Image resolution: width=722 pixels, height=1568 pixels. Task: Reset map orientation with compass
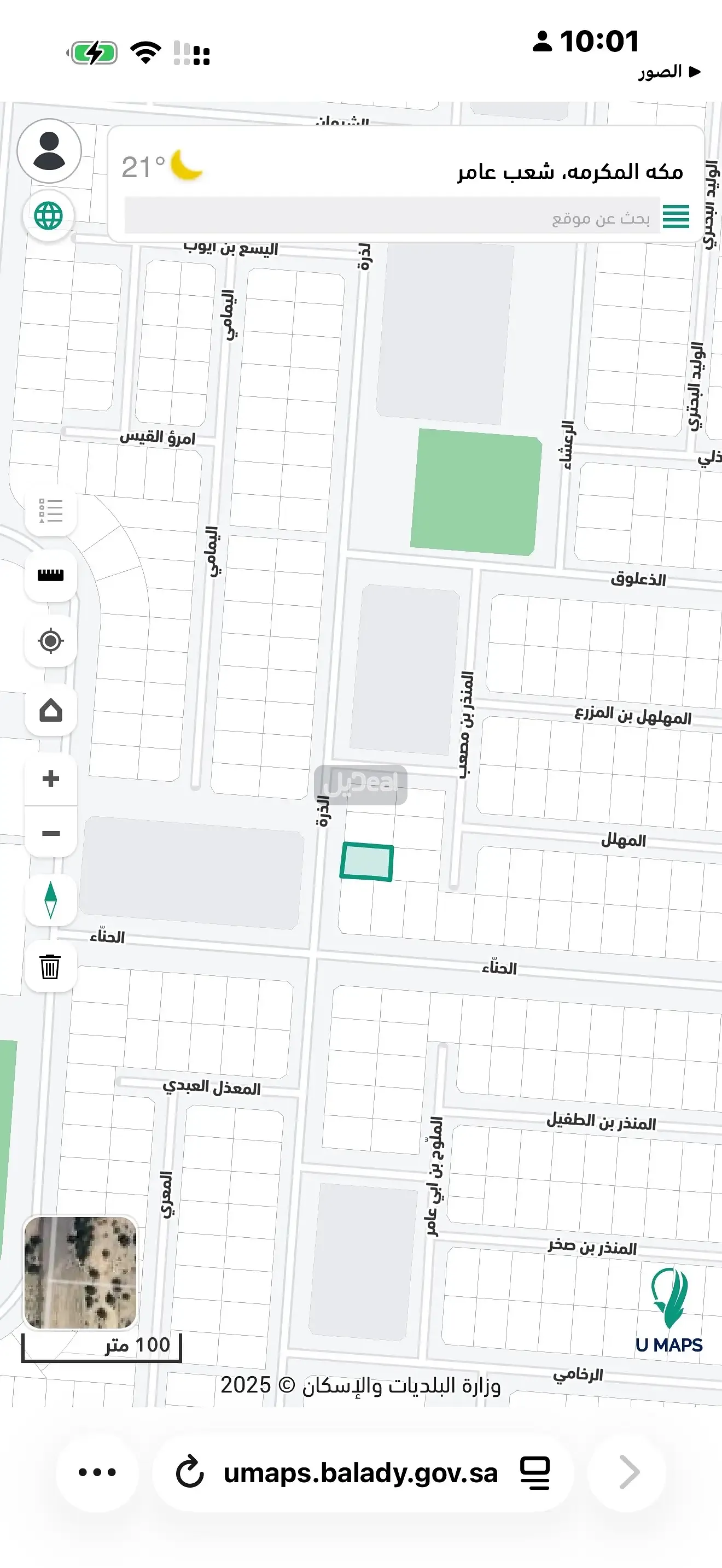(x=50, y=900)
